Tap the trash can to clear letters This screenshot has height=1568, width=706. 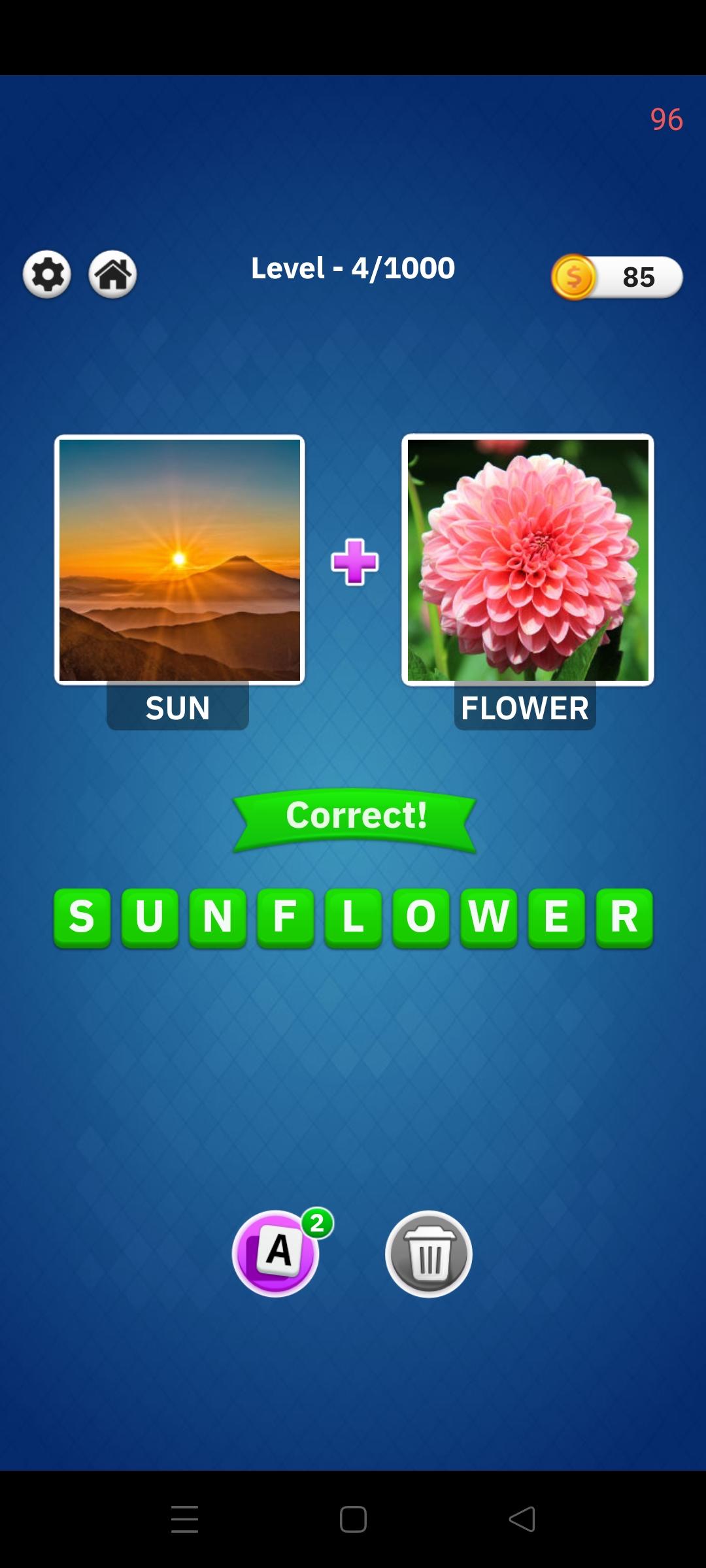tap(429, 1253)
